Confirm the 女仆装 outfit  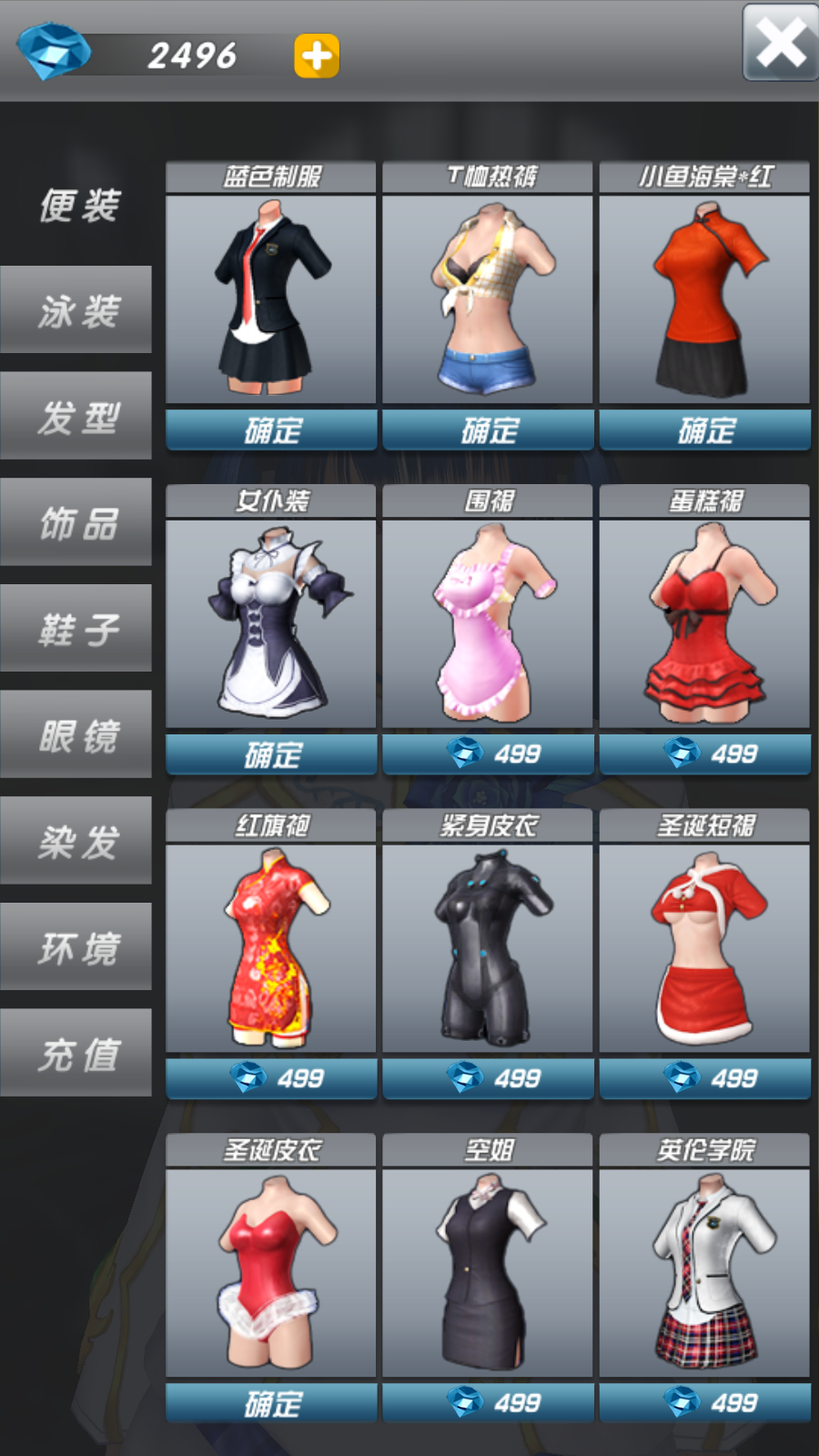[271, 754]
